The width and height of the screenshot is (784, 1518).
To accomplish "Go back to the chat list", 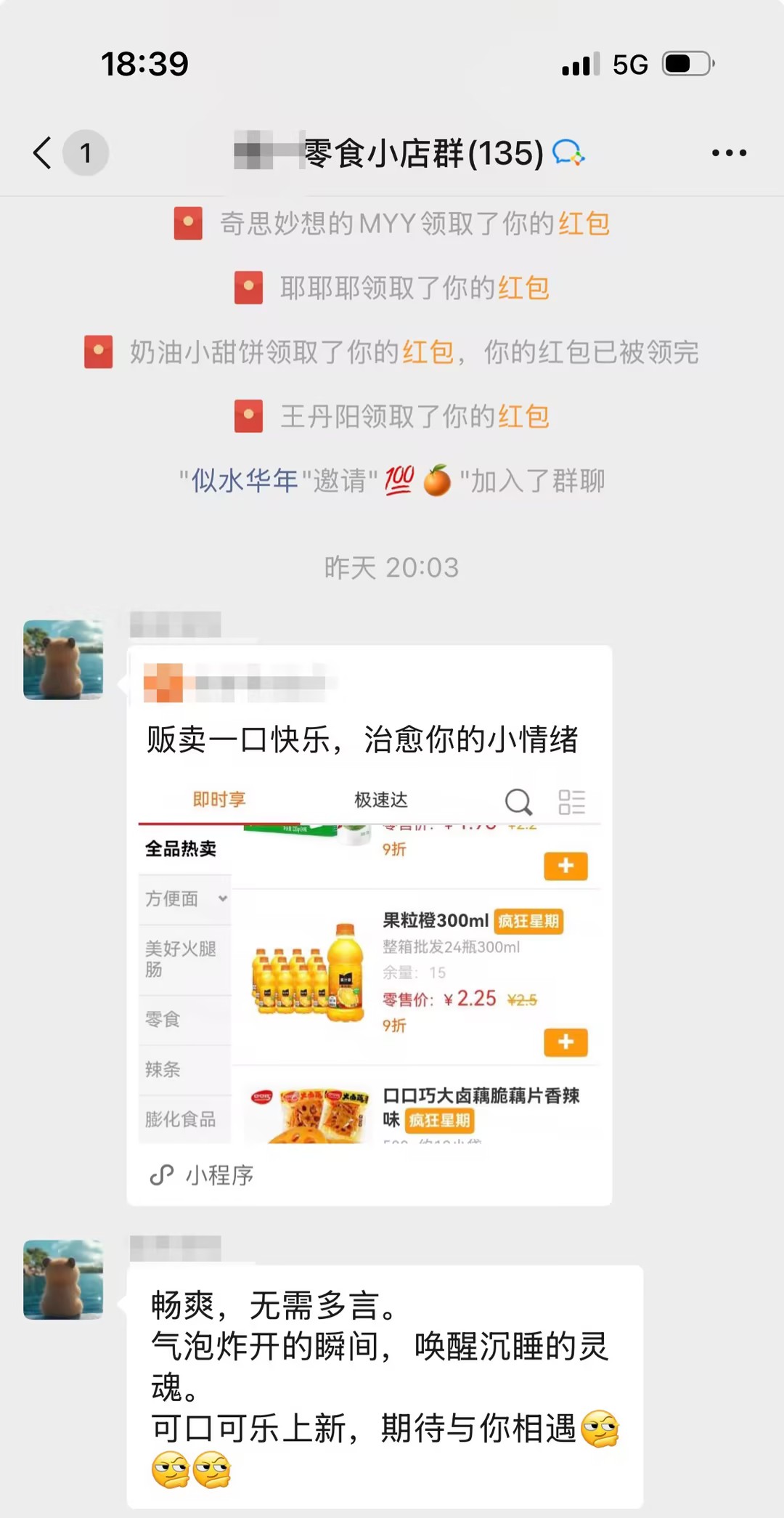I will pyautogui.click(x=42, y=153).
